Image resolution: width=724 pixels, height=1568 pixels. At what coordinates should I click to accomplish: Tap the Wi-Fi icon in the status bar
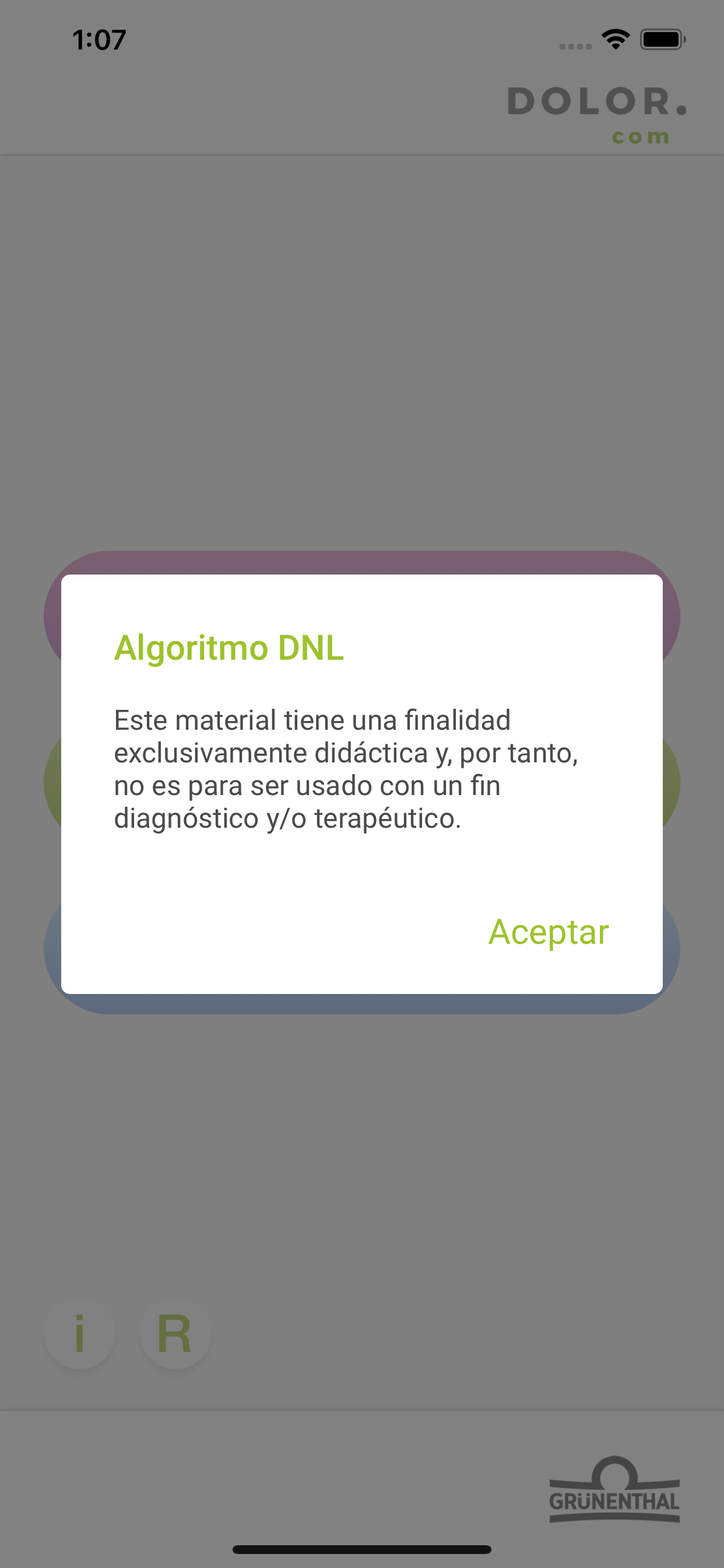click(615, 40)
